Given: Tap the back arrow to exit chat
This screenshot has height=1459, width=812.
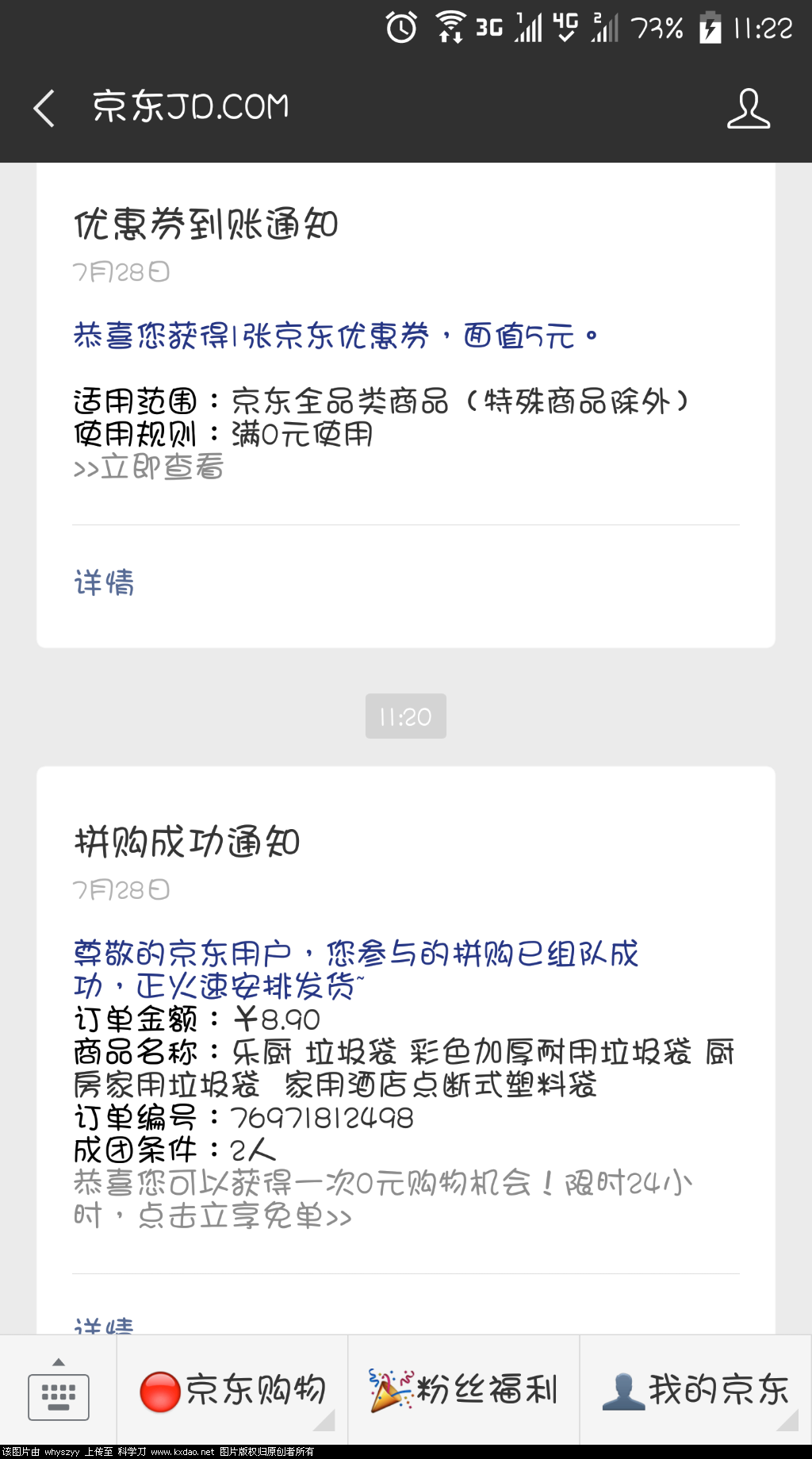Looking at the screenshot, I should 44,108.
